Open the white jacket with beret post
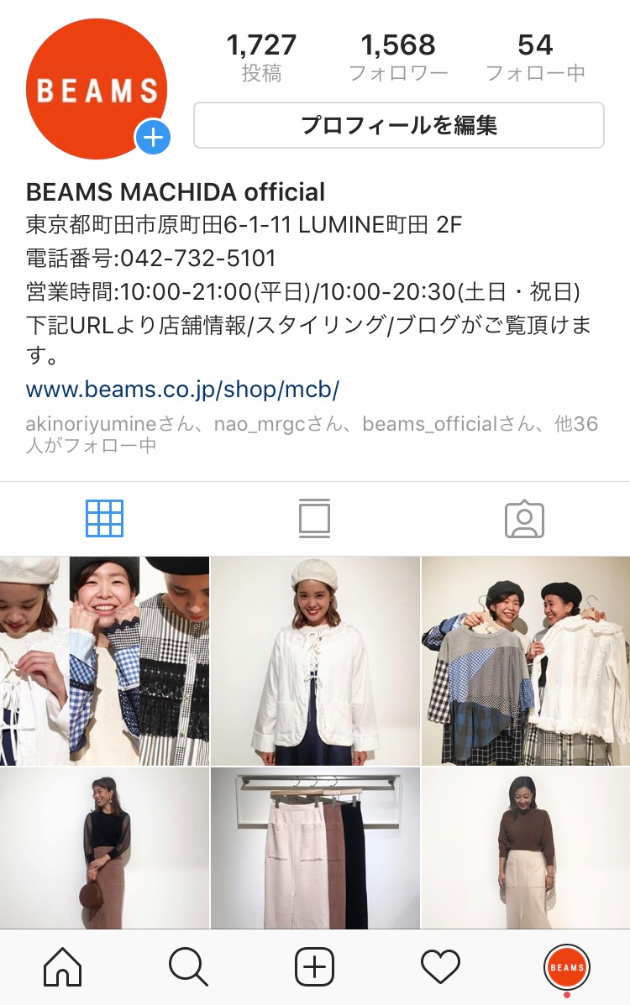The width and height of the screenshot is (630, 1005). coord(315,661)
